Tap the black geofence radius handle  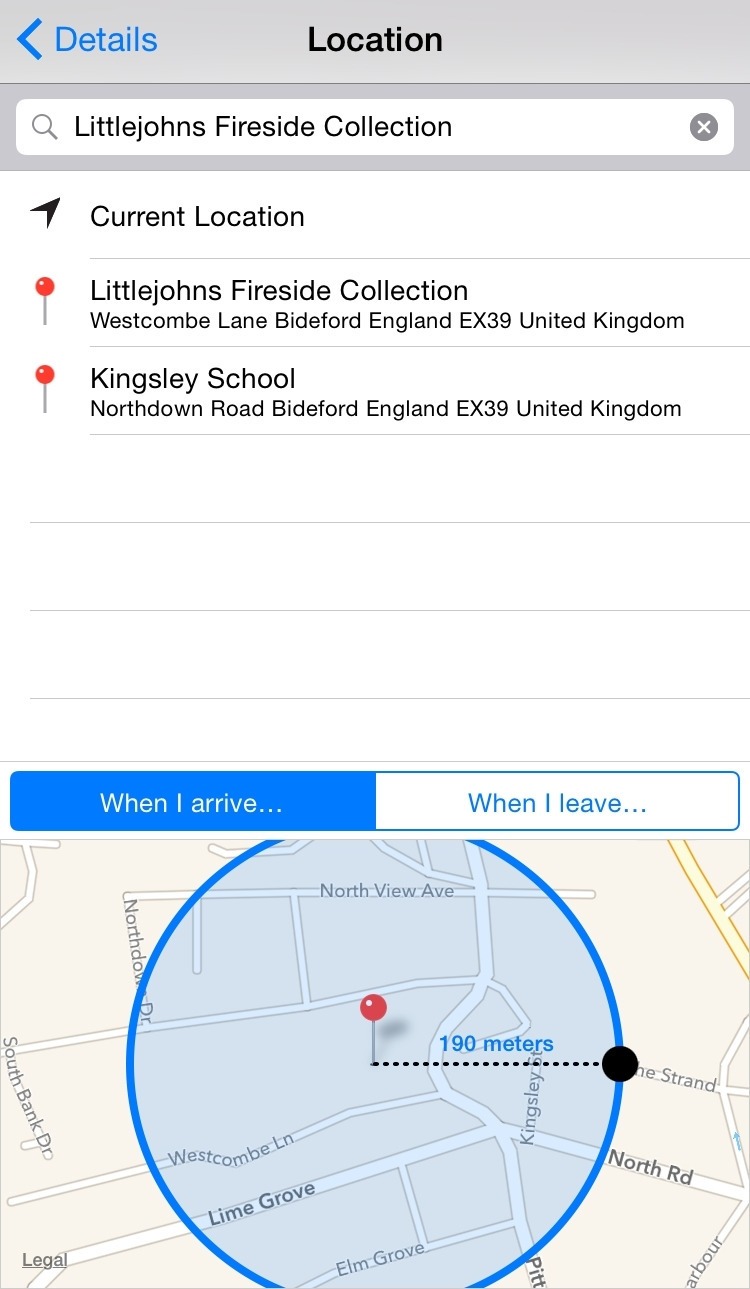[620, 1063]
